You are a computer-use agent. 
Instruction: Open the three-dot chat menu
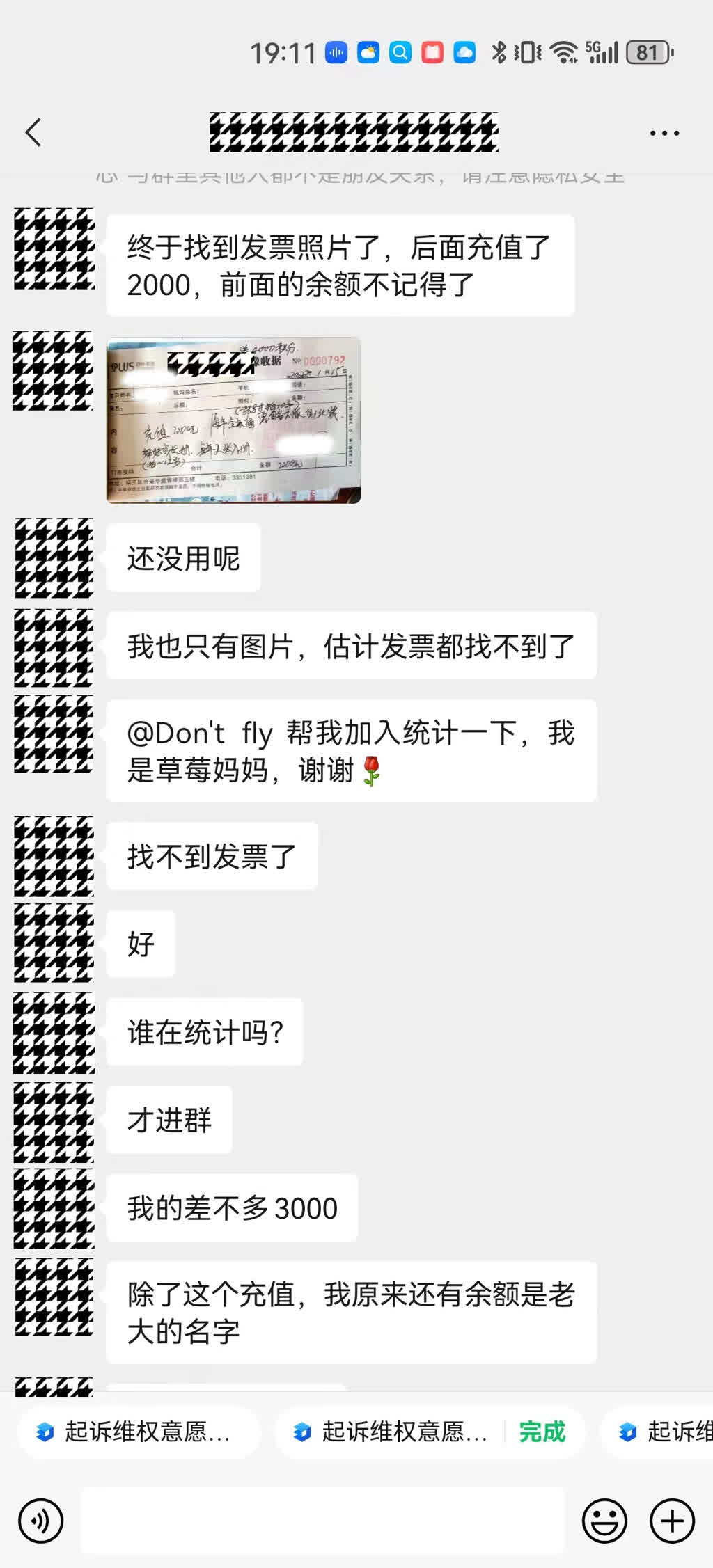[664, 132]
